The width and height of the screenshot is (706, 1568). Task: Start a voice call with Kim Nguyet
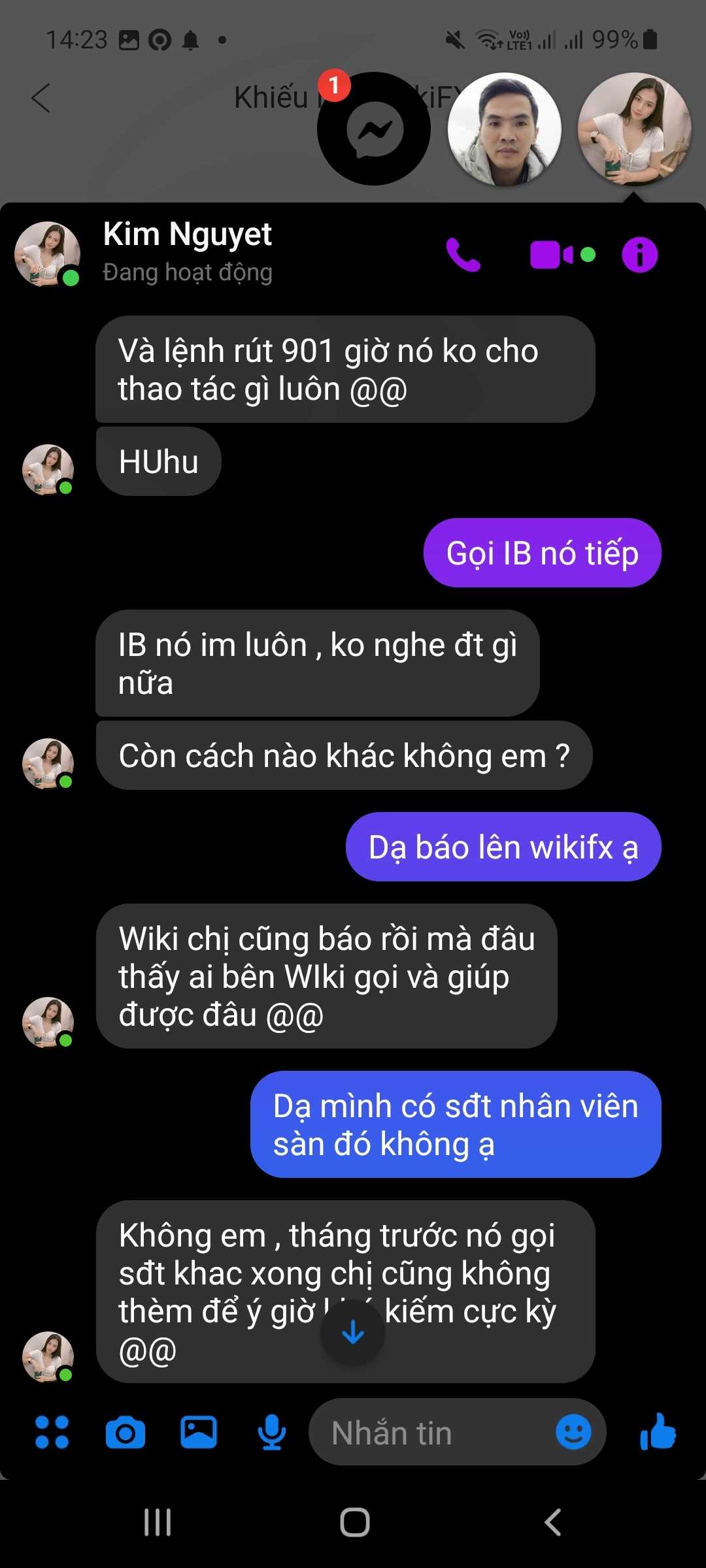point(463,254)
